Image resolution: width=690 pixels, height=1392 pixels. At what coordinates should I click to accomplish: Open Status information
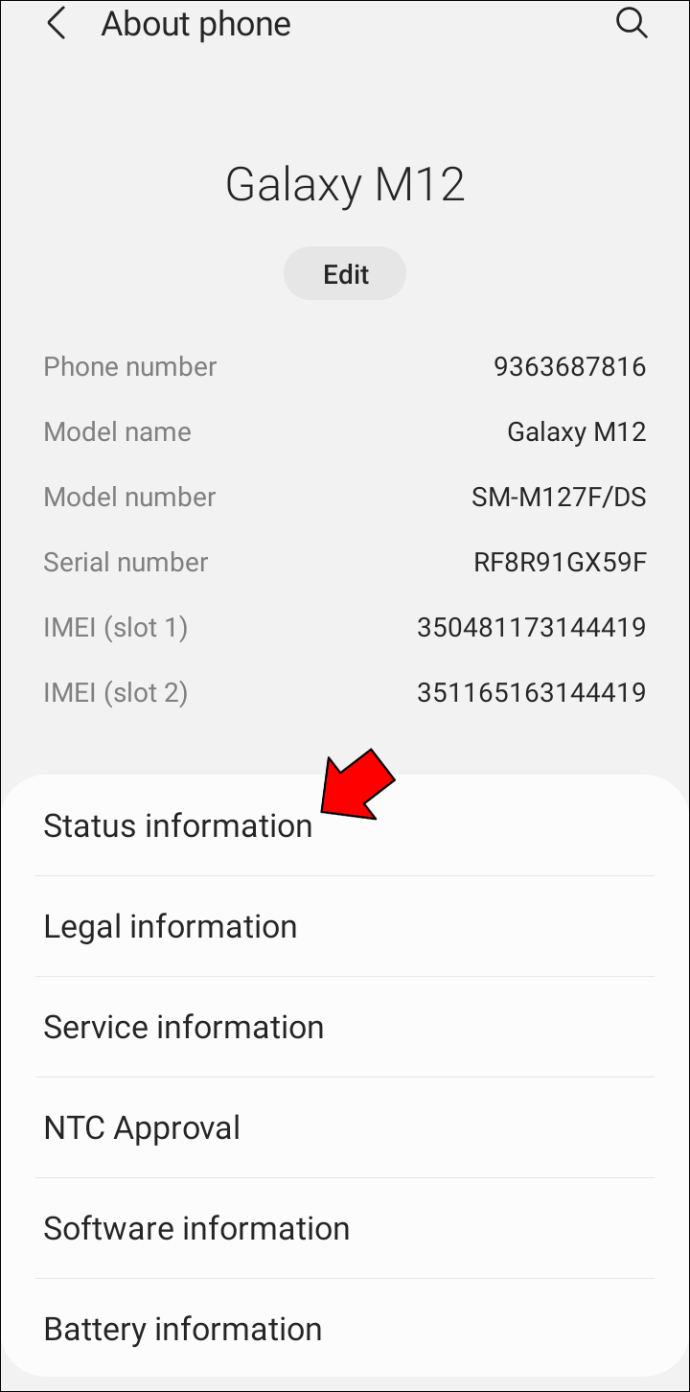pyautogui.click(x=345, y=826)
